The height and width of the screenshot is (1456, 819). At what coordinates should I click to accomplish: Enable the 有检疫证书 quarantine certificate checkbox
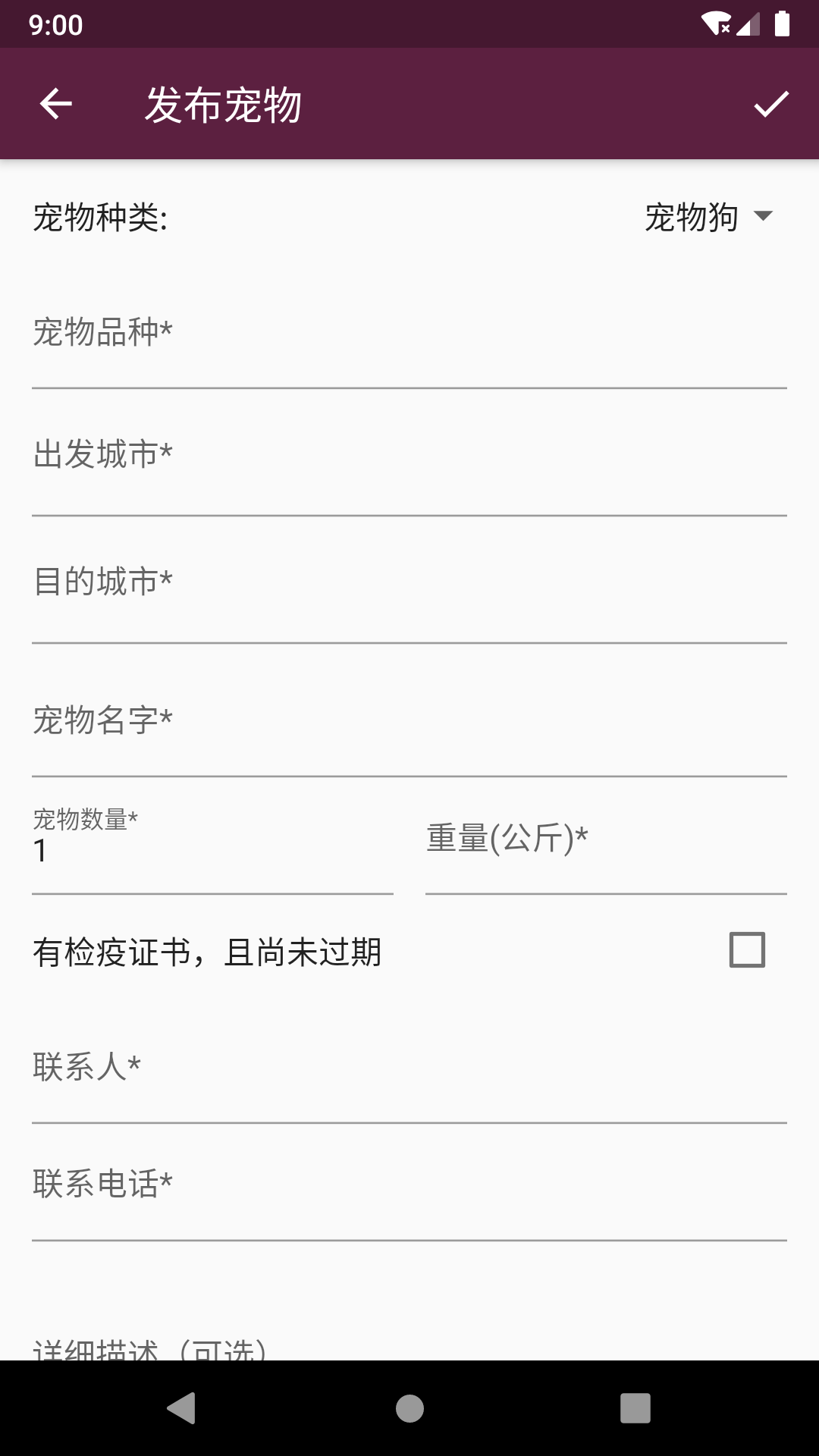(748, 950)
